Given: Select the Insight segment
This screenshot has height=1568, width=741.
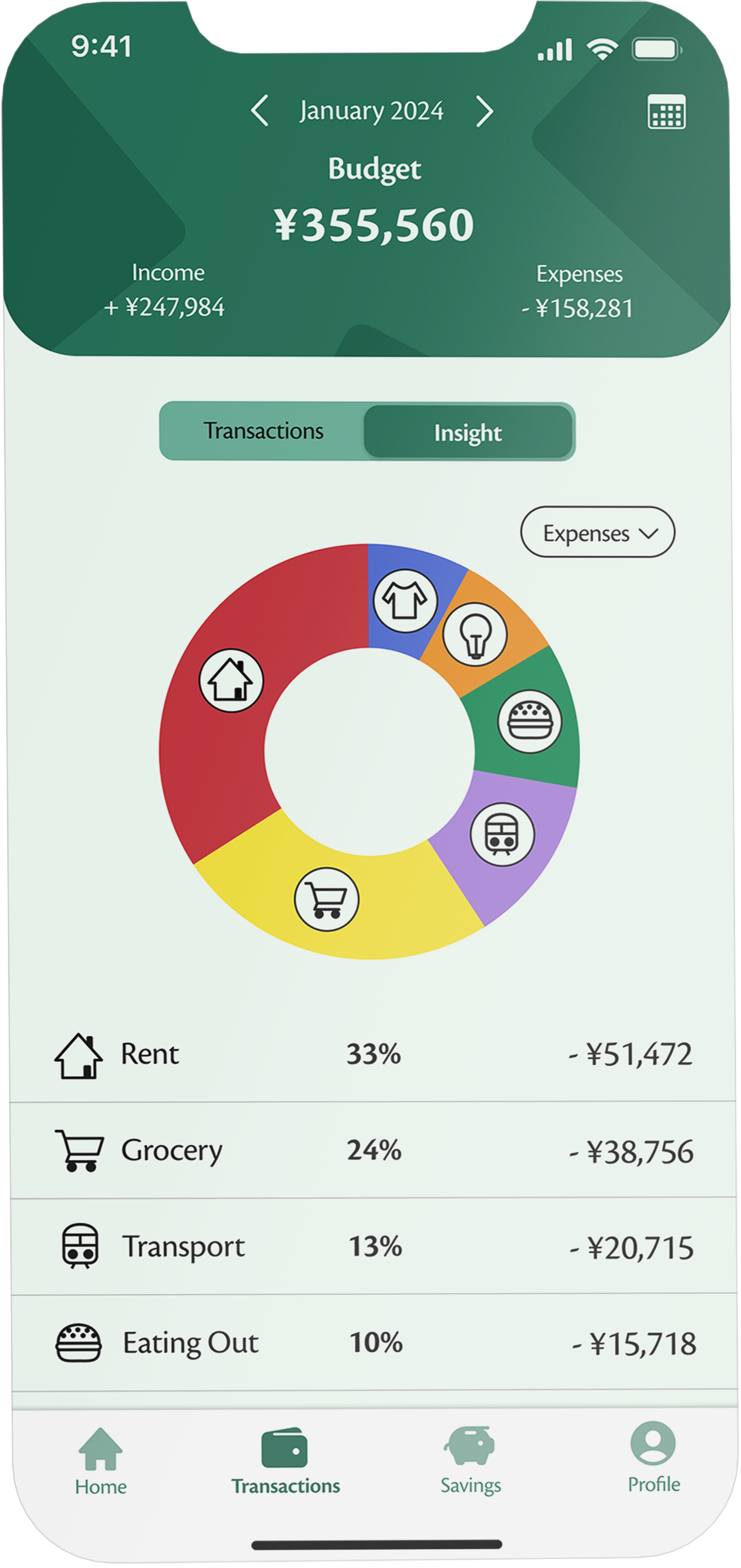Looking at the screenshot, I should coord(468,432).
